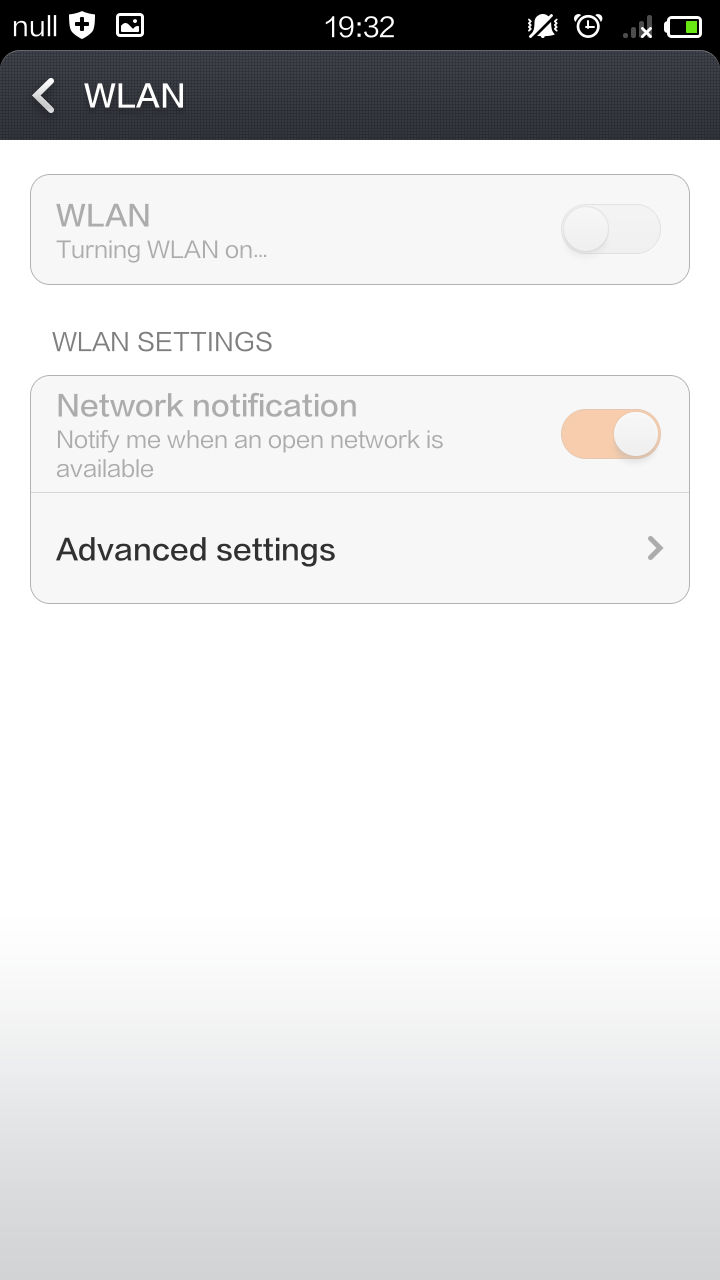Go back using the header arrow
The height and width of the screenshot is (1280, 720).
(x=43, y=96)
